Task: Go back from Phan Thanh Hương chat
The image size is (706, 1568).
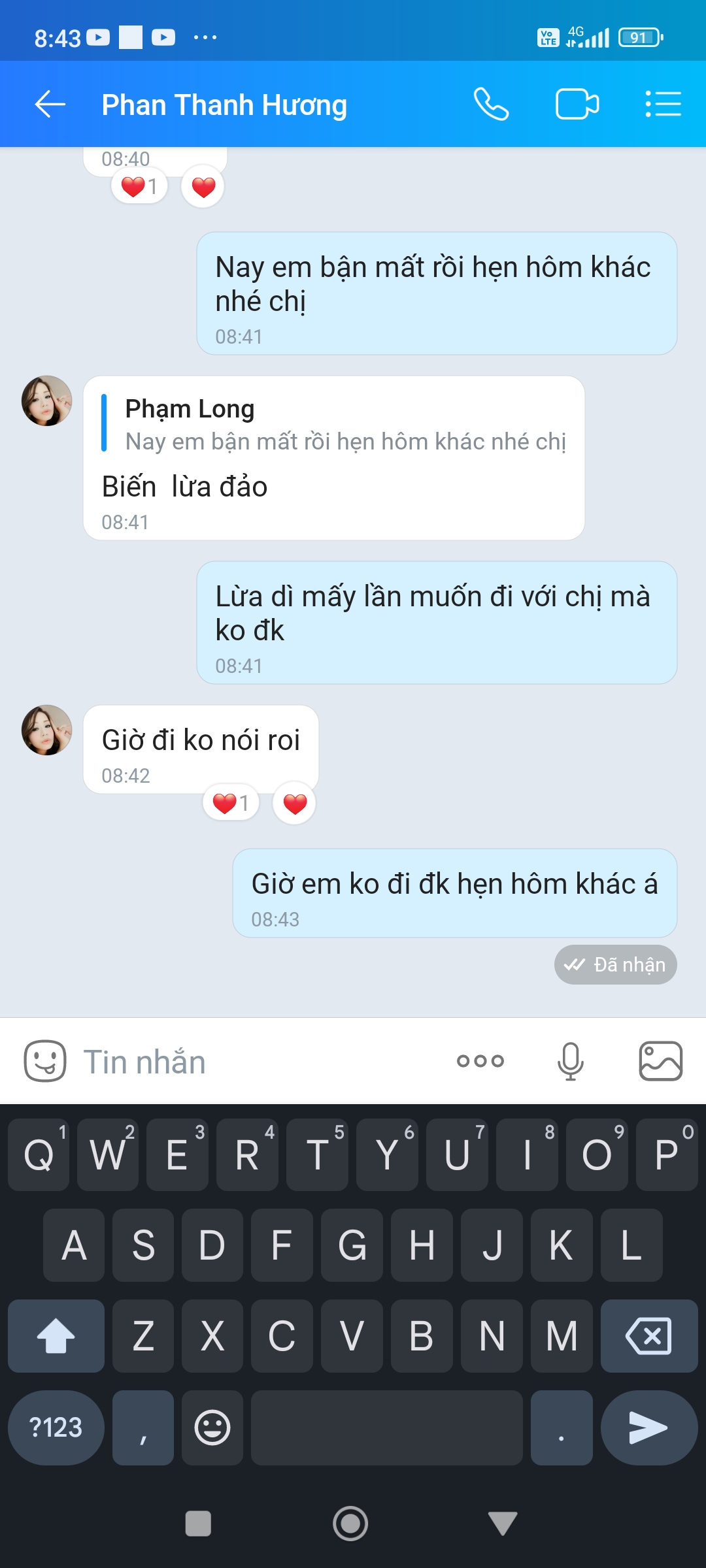Action: (x=50, y=105)
